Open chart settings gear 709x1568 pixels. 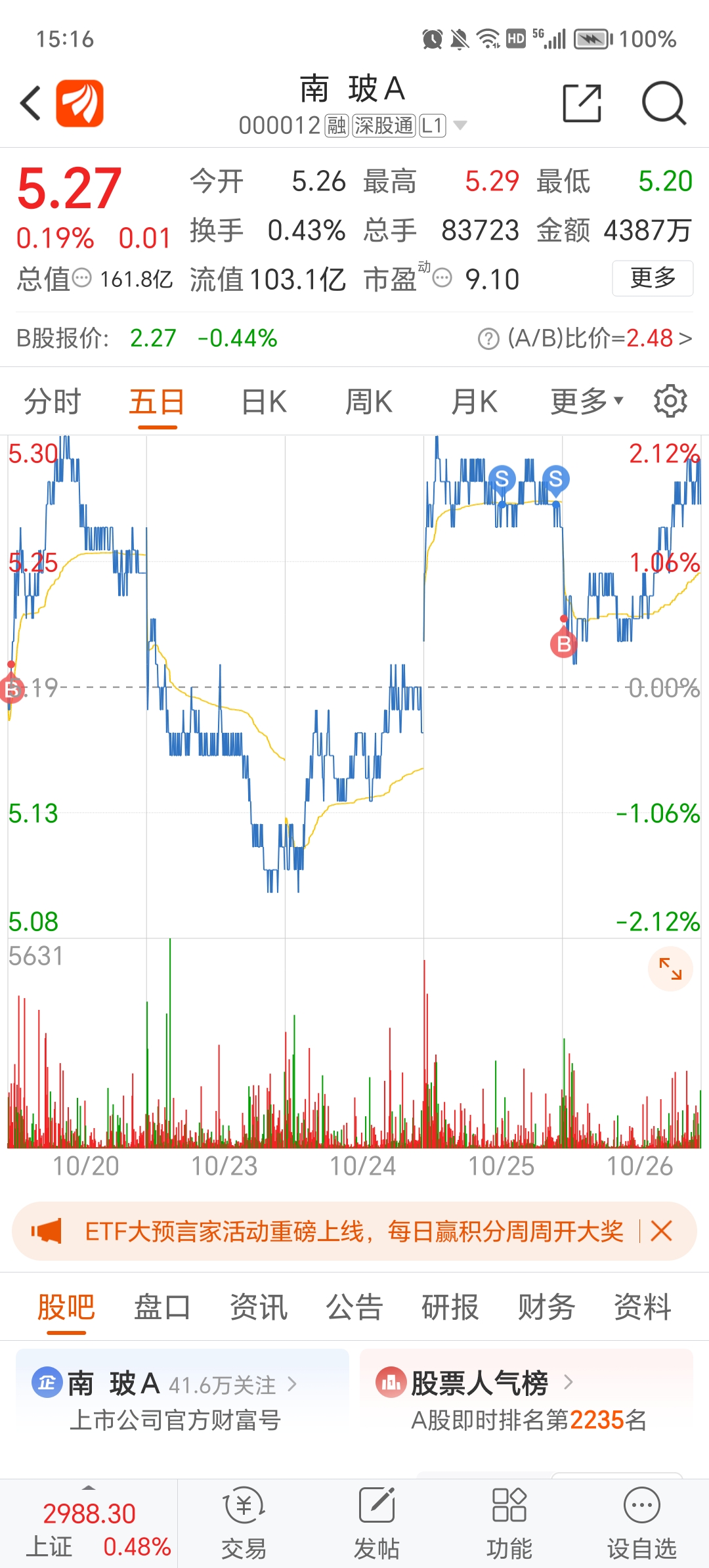670,401
